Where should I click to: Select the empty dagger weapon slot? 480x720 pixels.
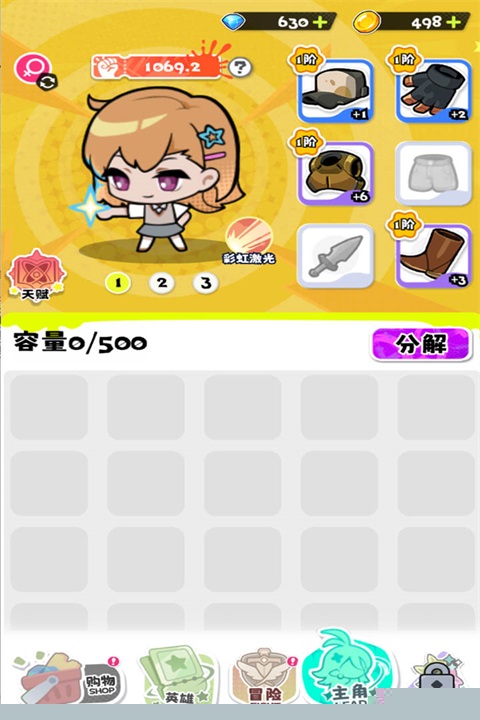coord(335,256)
